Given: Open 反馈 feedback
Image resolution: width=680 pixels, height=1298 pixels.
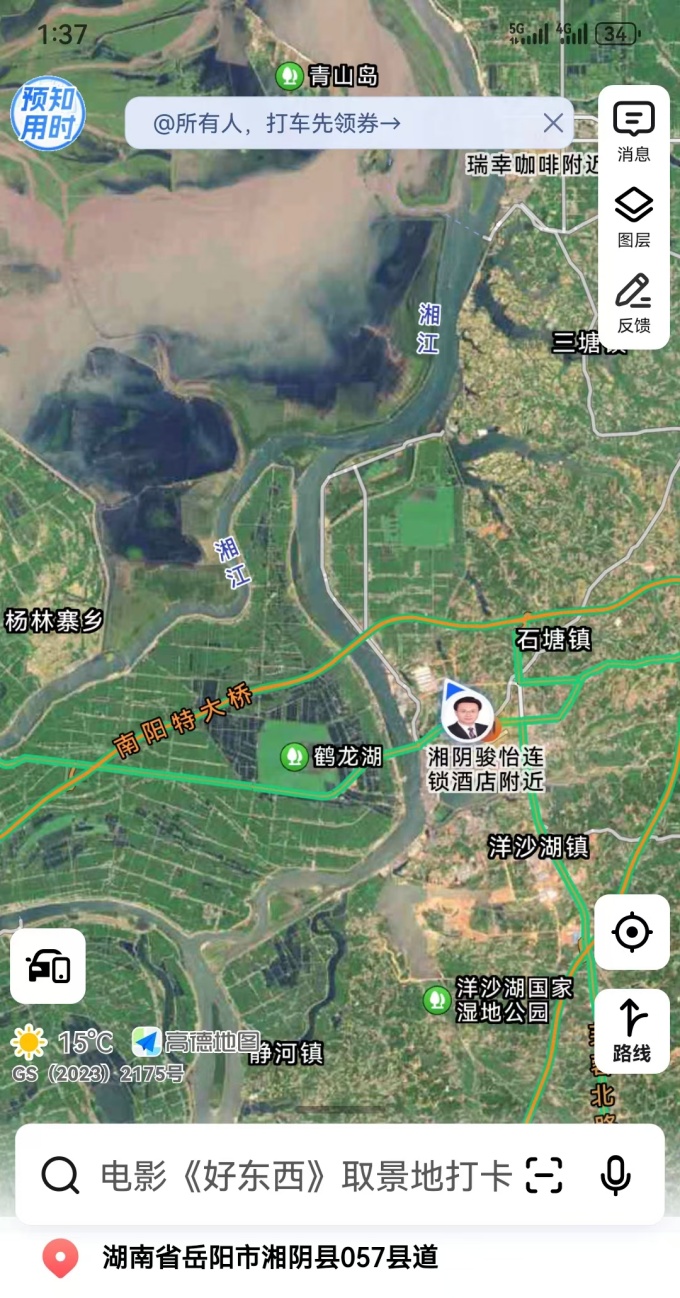Looking at the screenshot, I should pyautogui.click(x=633, y=303).
